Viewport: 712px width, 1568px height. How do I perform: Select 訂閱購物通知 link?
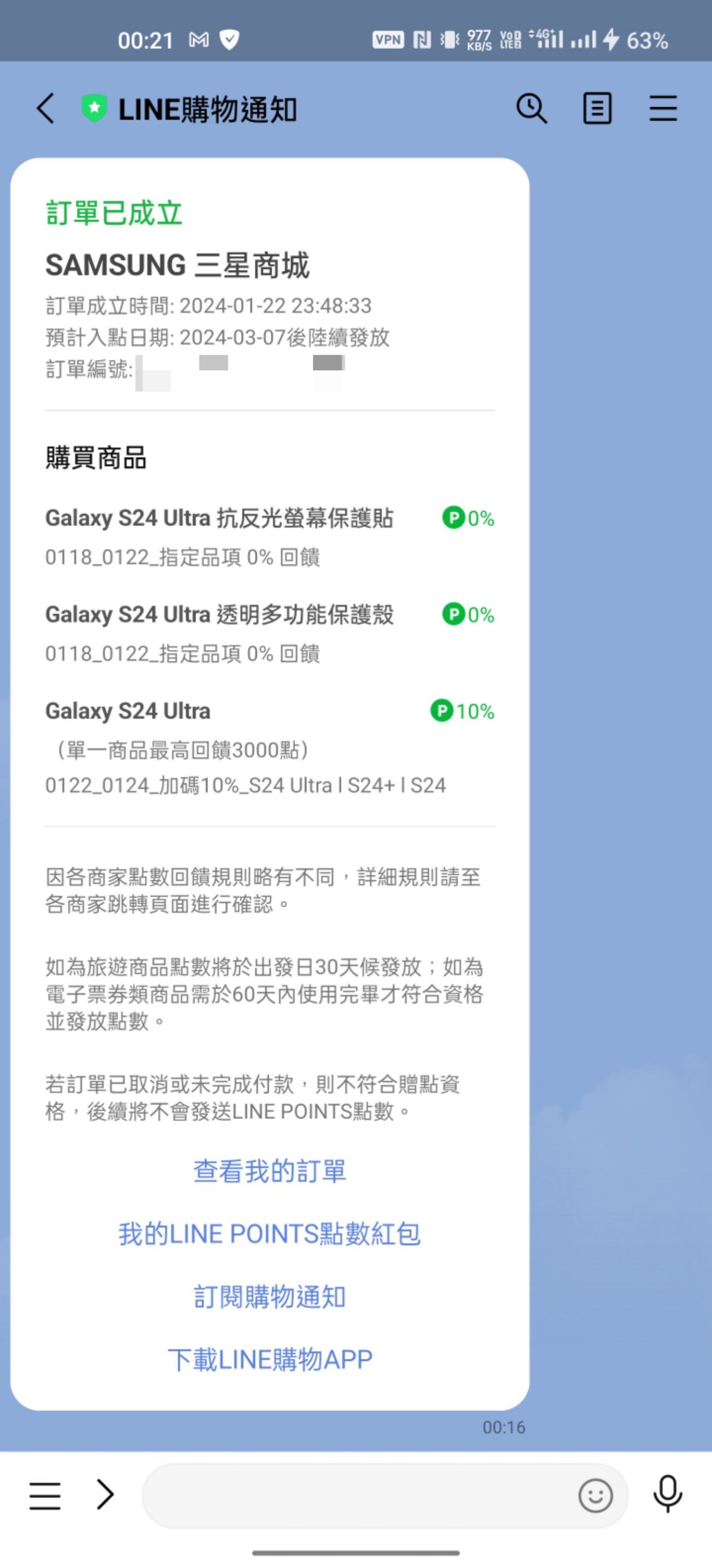[x=269, y=1296]
